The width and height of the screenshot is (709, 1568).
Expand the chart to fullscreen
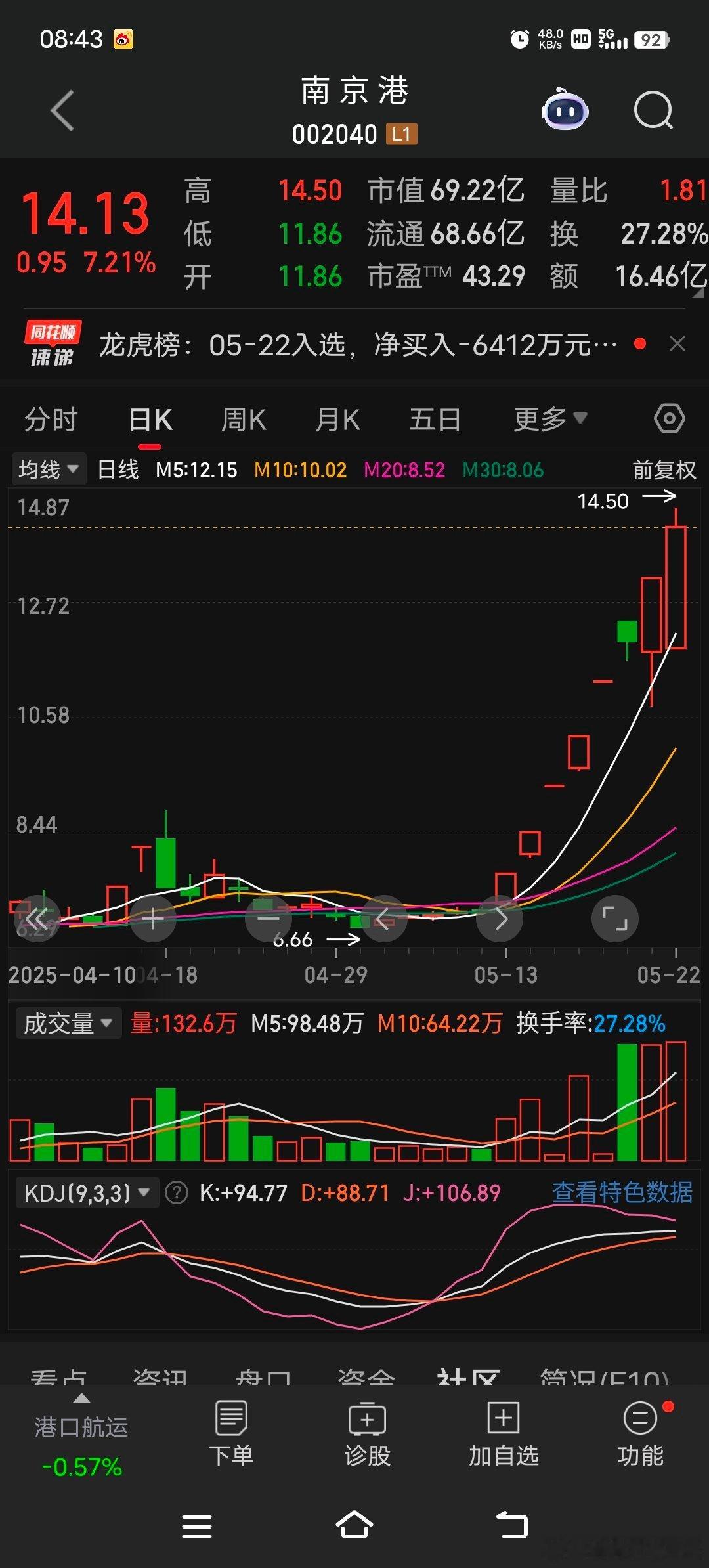pyautogui.click(x=614, y=918)
